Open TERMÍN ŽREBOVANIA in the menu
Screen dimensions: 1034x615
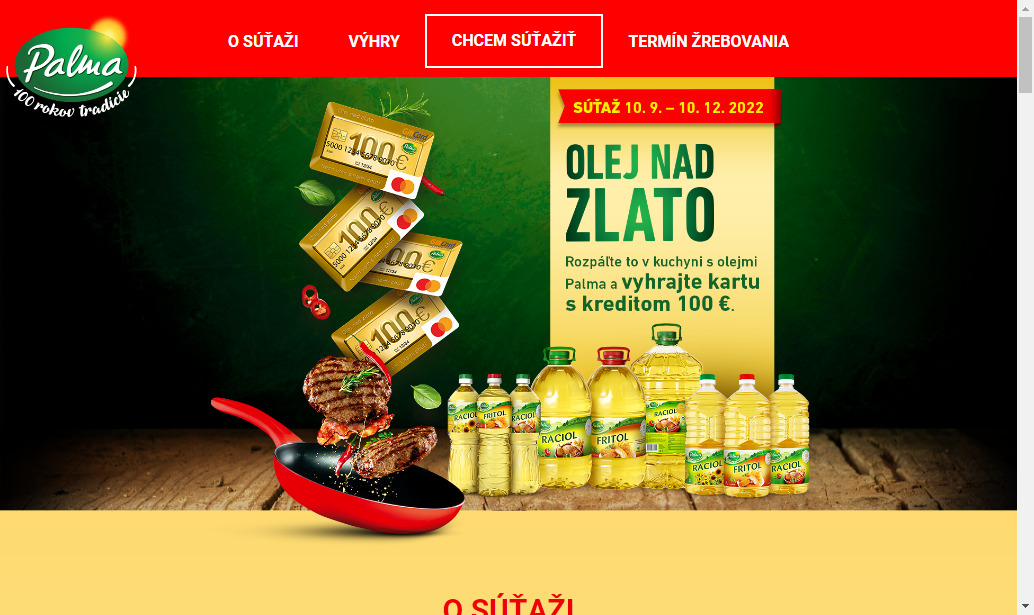coord(708,41)
